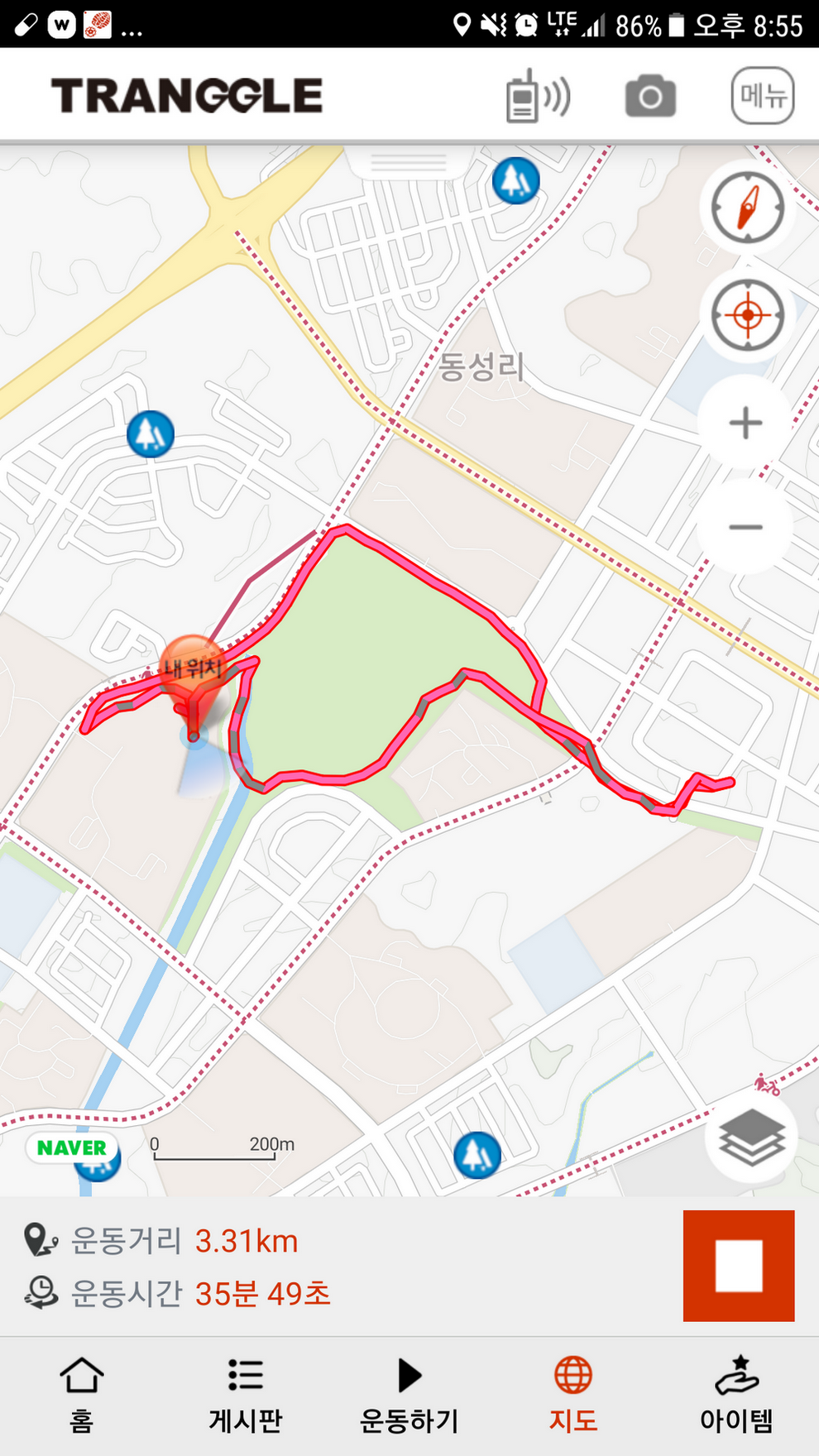
Task: Zoom in the map with plus button
Action: tap(745, 423)
